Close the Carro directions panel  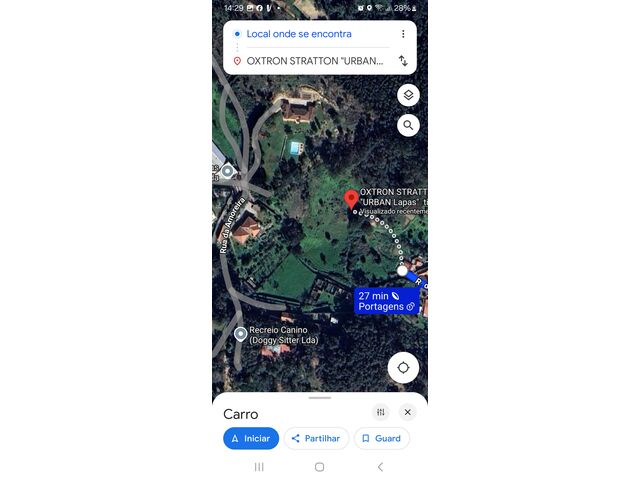tap(407, 412)
